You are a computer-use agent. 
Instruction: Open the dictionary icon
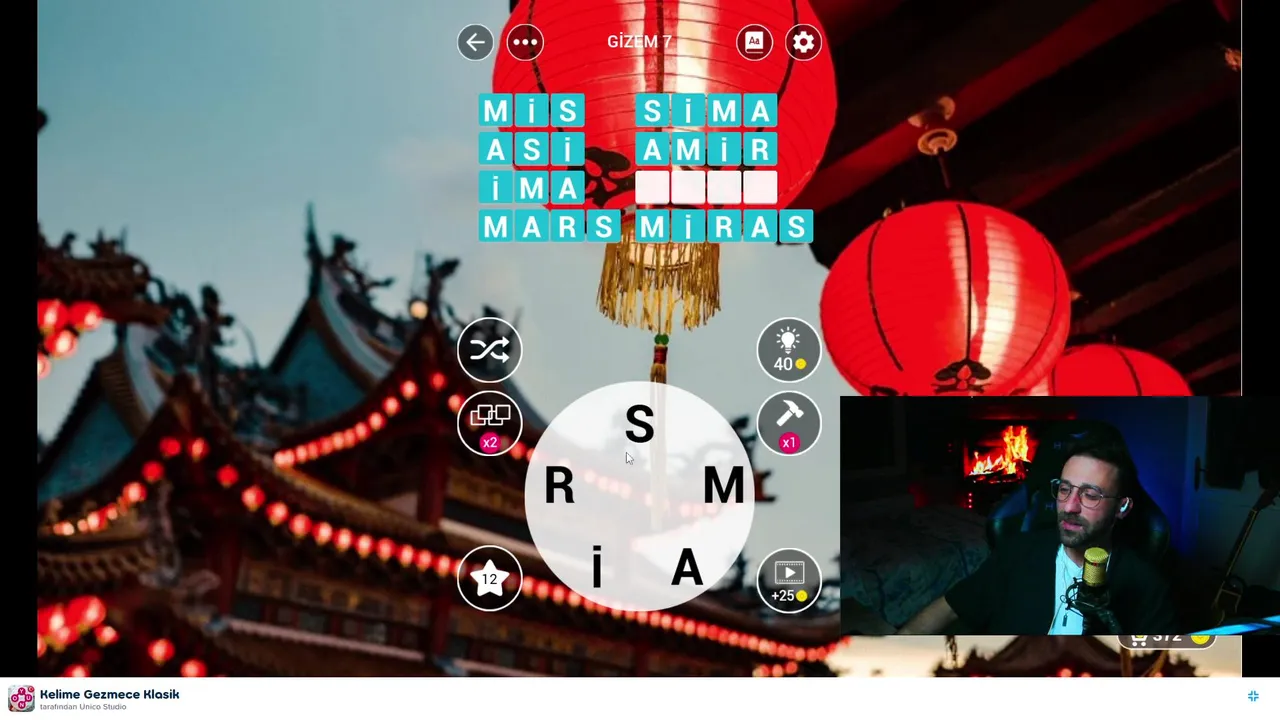point(754,42)
